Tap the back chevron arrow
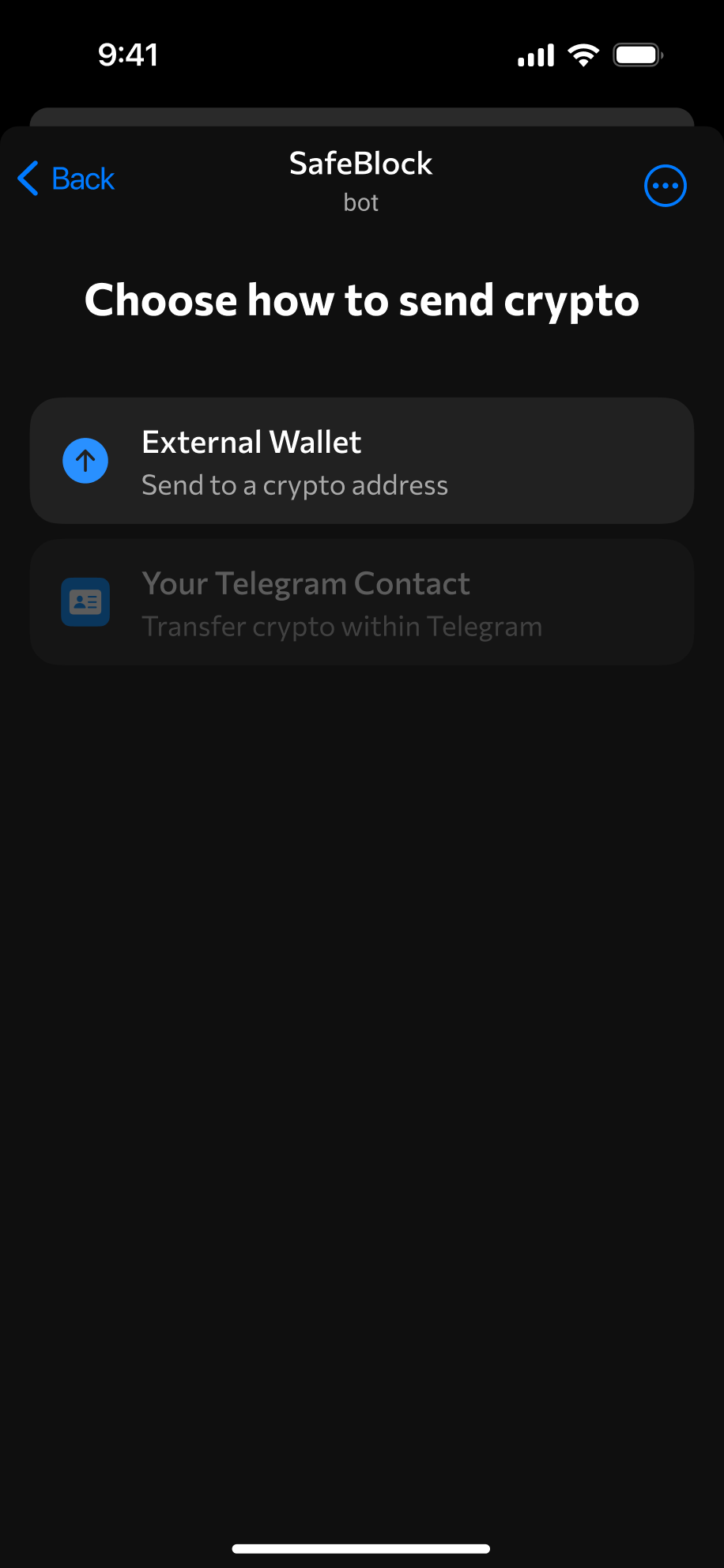 coord(27,179)
